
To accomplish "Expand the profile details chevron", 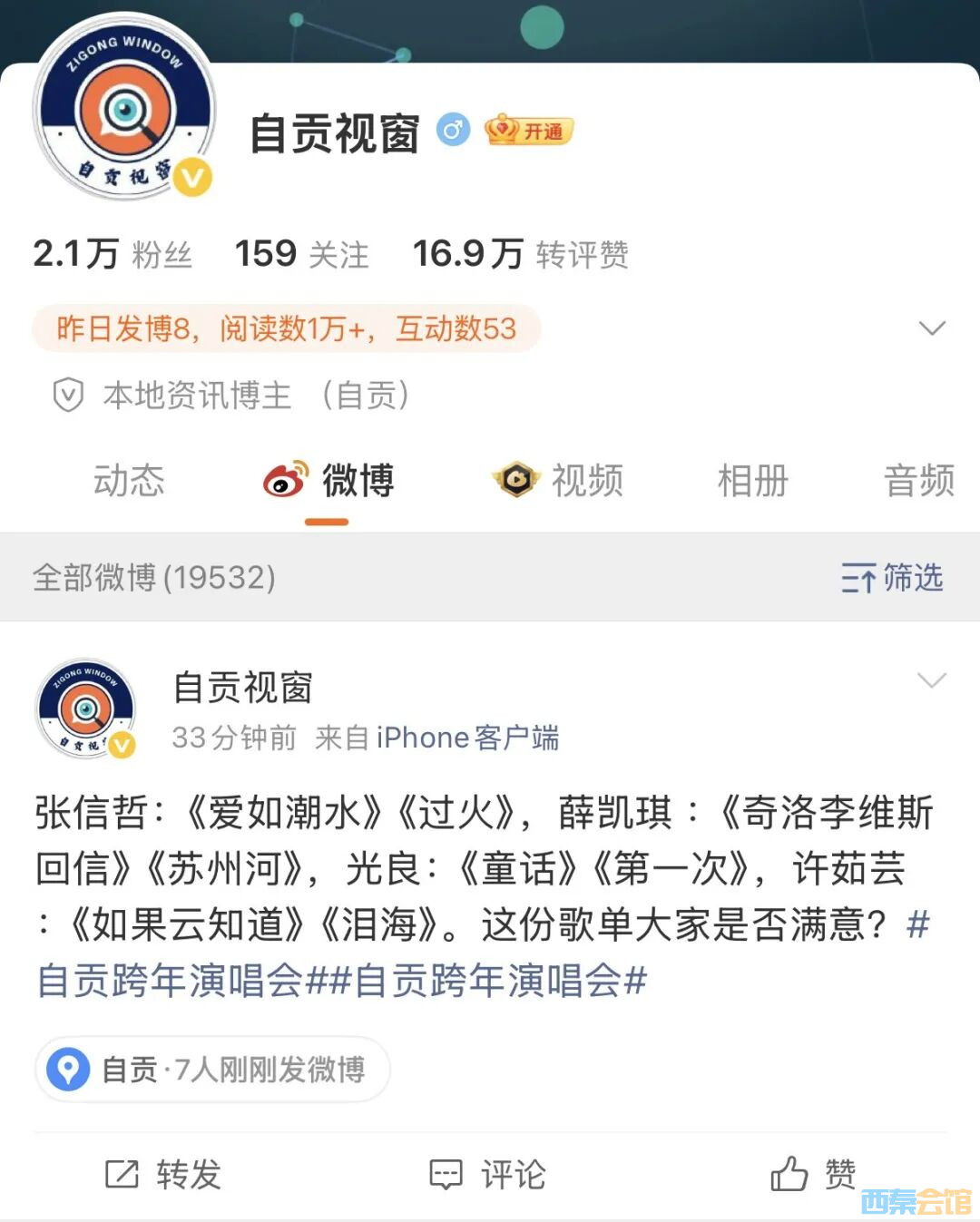I will [932, 327].
